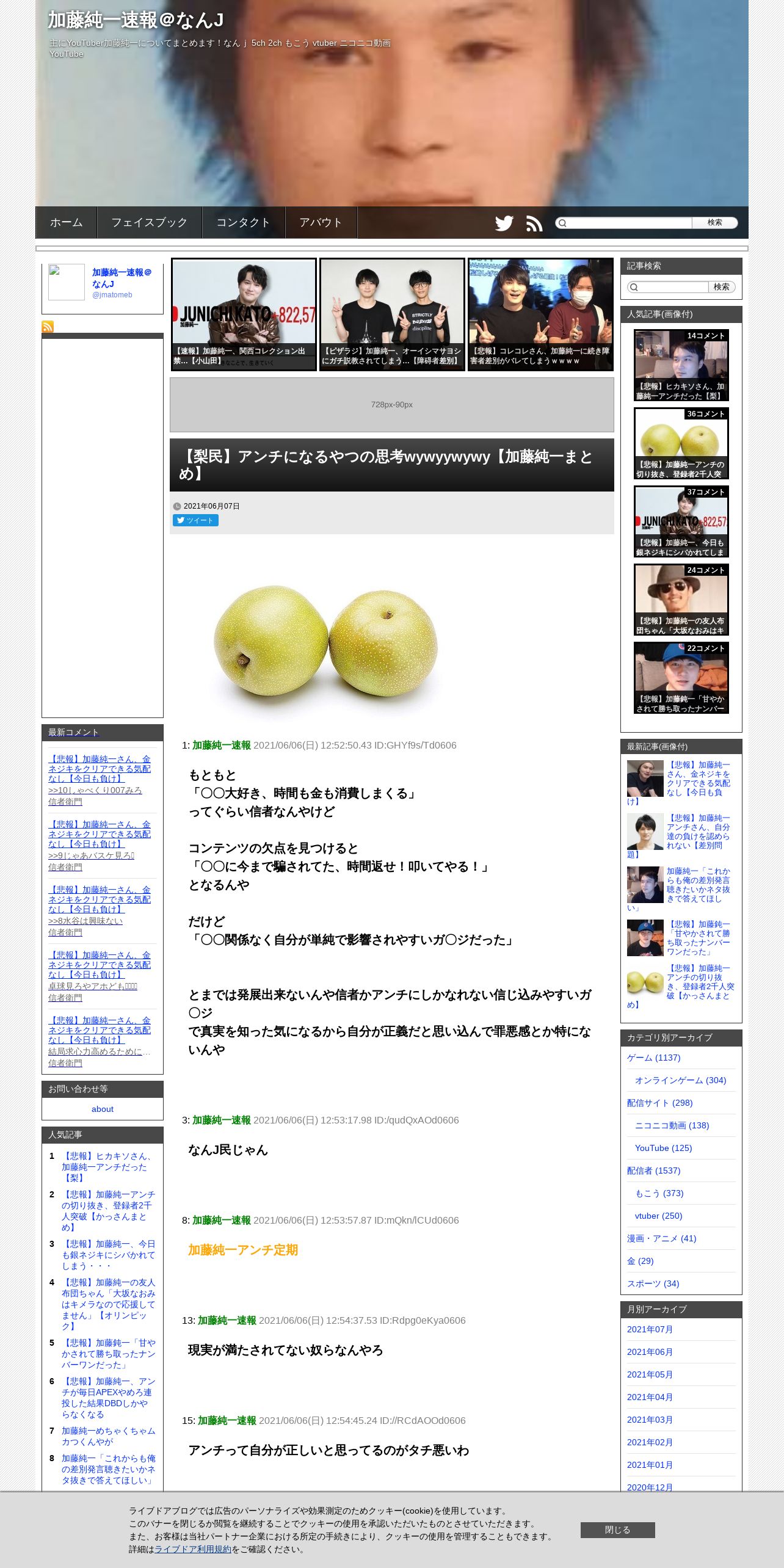Open the 関西コレクション featured article tile
This screenshot has height=1568, width=784.
click(x=244, y=314)
